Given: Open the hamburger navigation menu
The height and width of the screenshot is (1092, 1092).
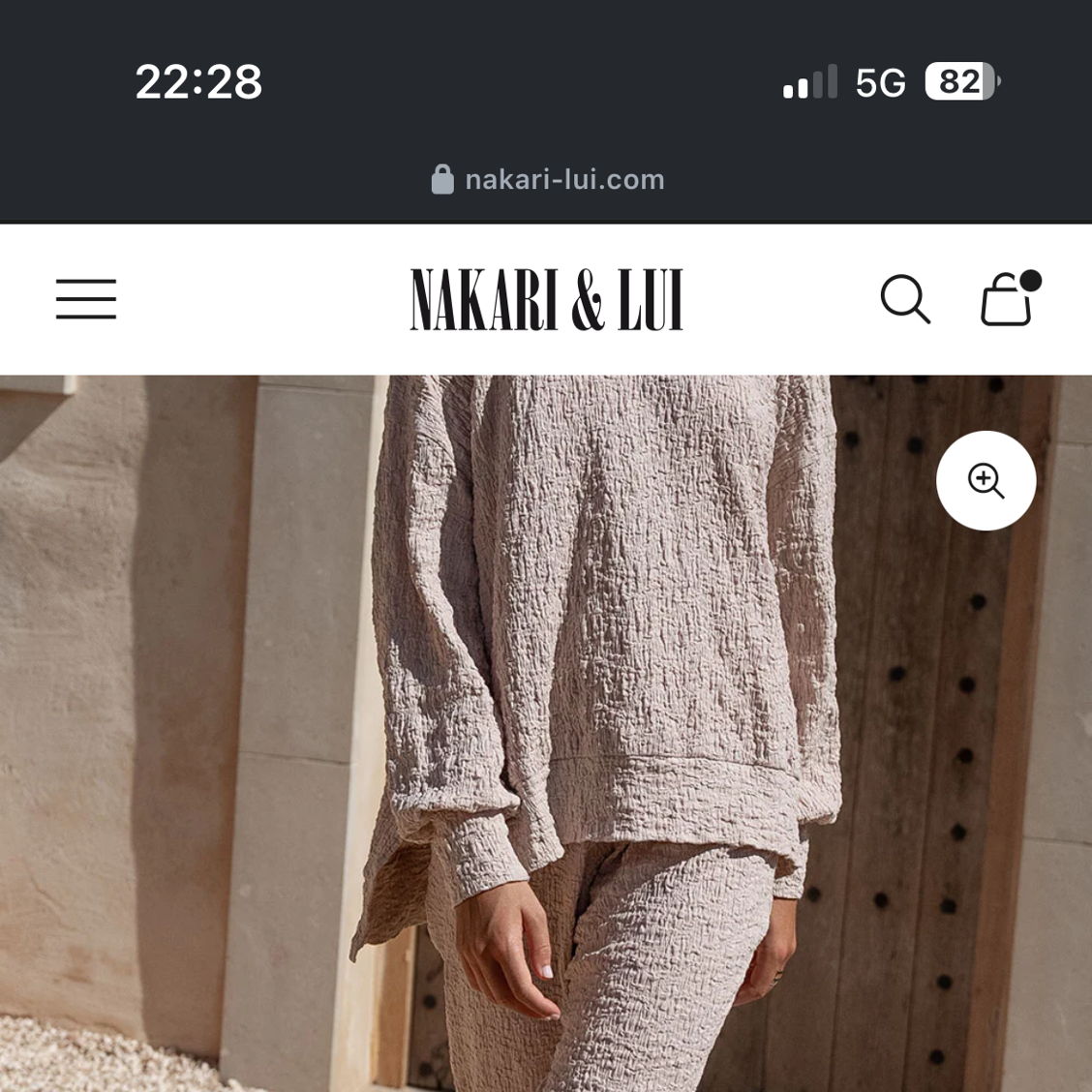Looking at the screenshot, I should click(86, 298).
